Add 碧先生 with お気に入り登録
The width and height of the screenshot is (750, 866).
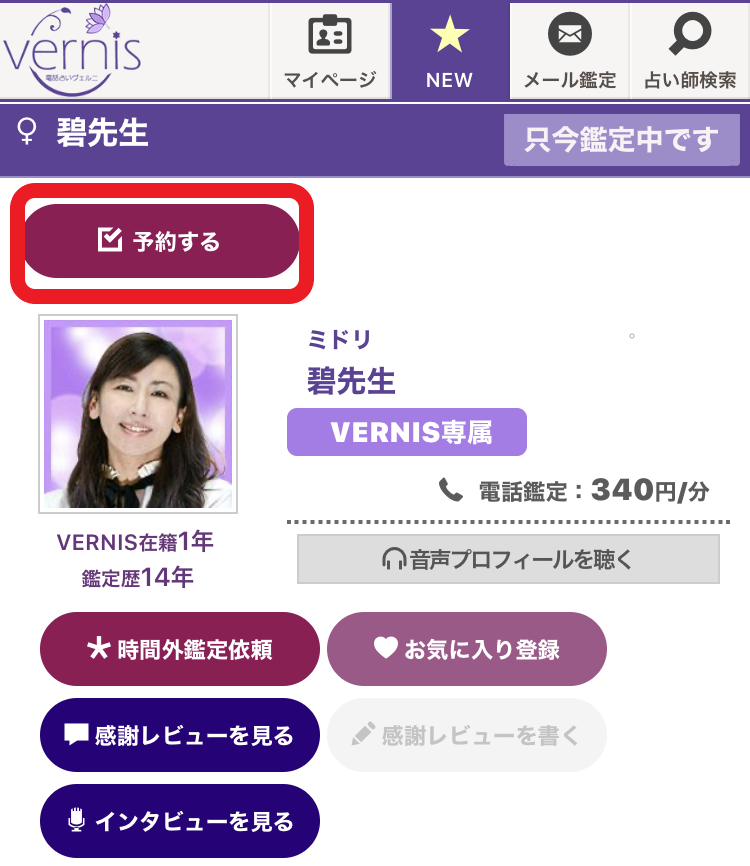pos(466,649)
